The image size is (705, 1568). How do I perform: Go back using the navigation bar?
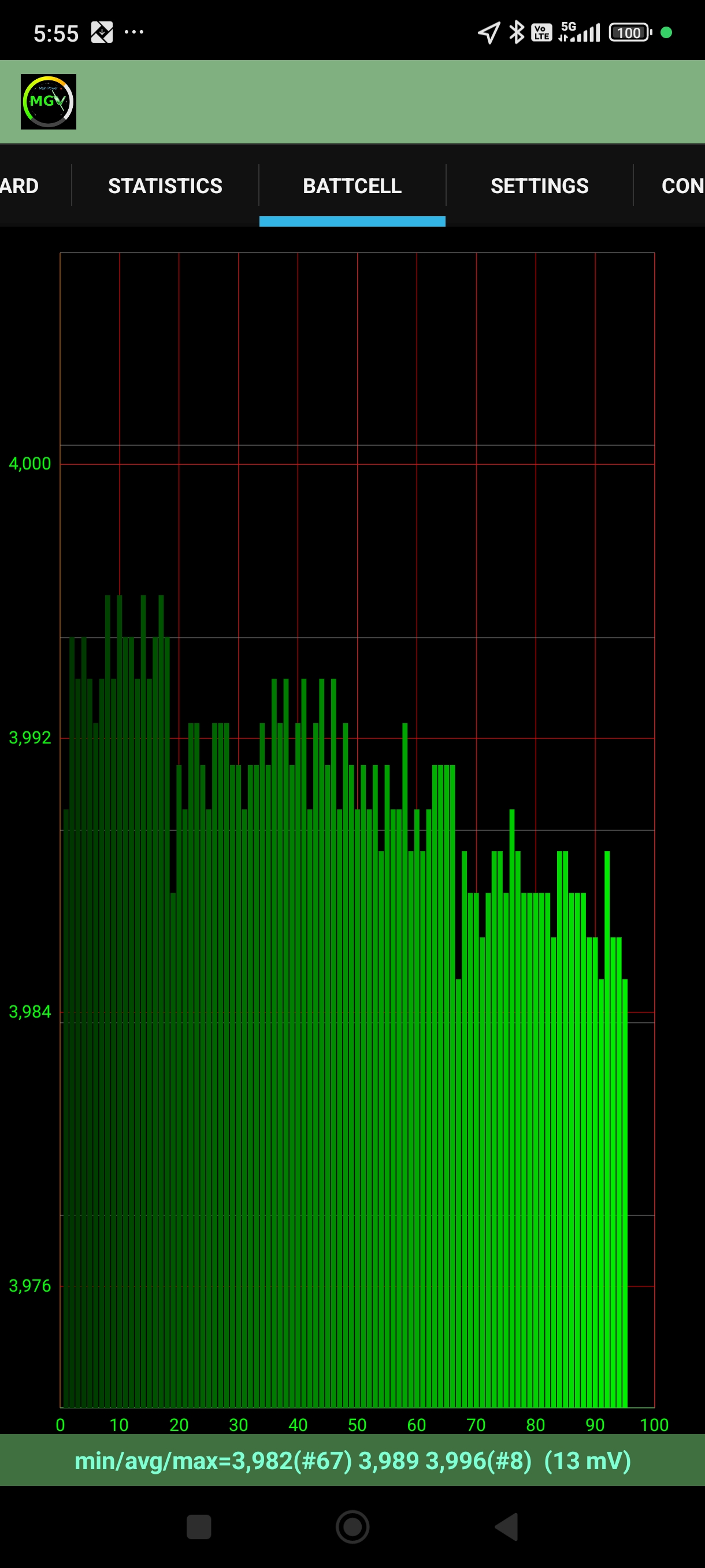[x=506, y=1526]
